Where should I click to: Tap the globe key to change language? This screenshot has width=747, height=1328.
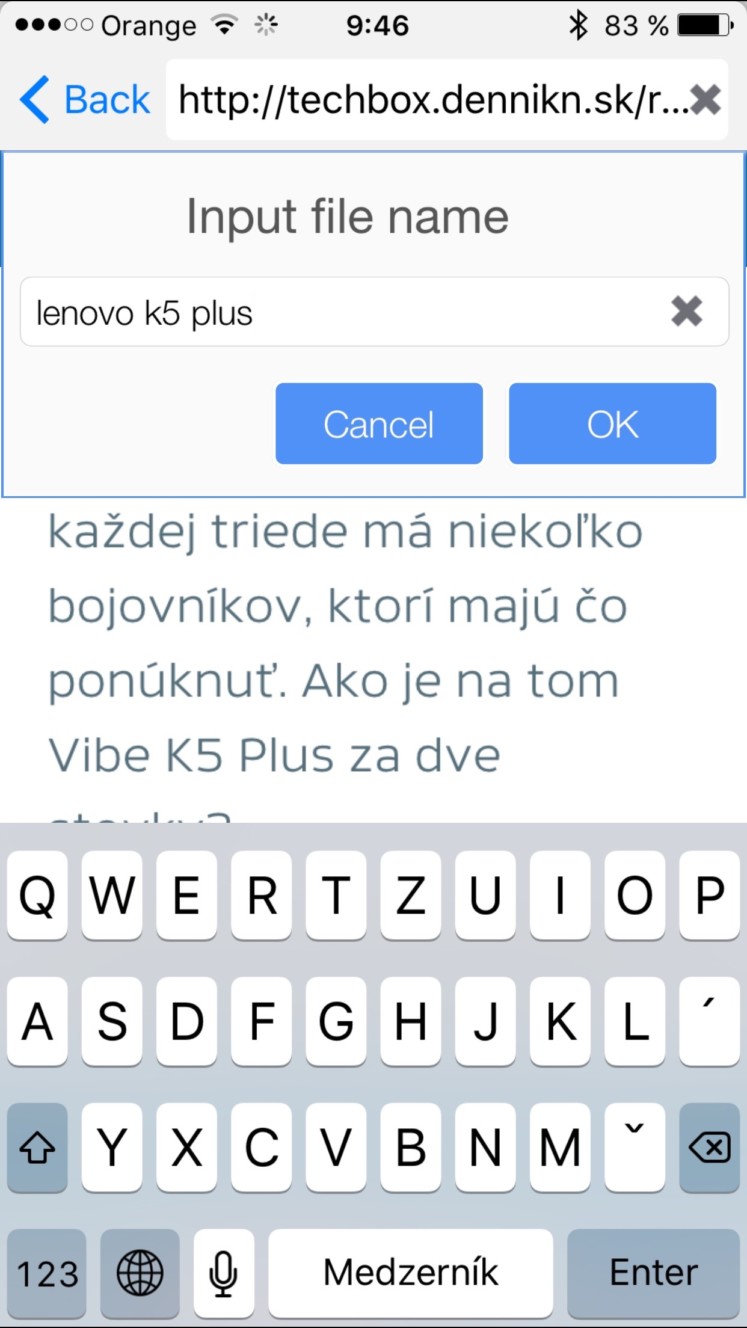click(x=140, y=1273)
